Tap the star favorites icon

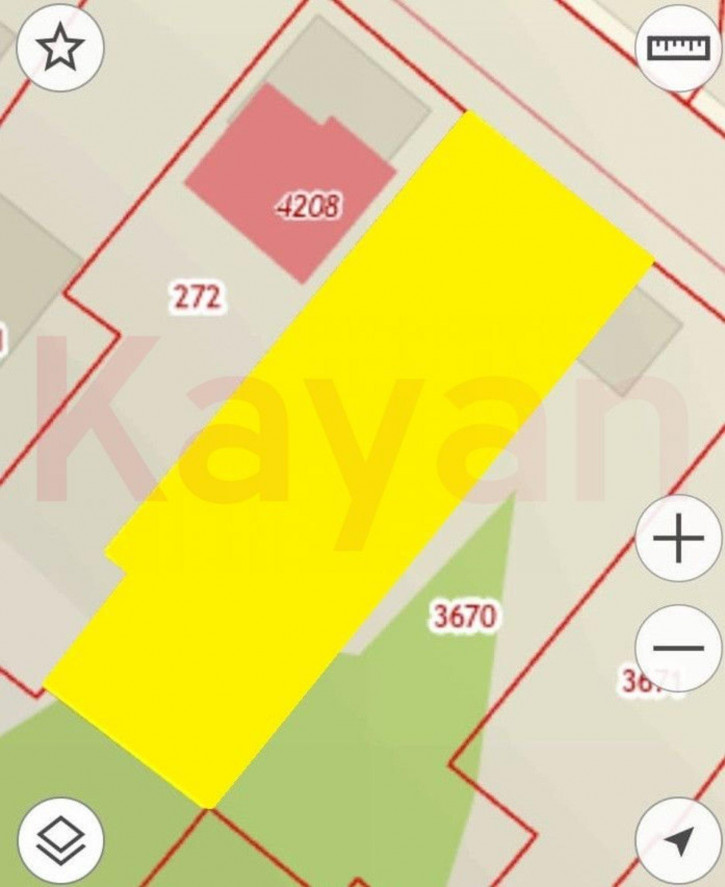[x=61, y=48]
